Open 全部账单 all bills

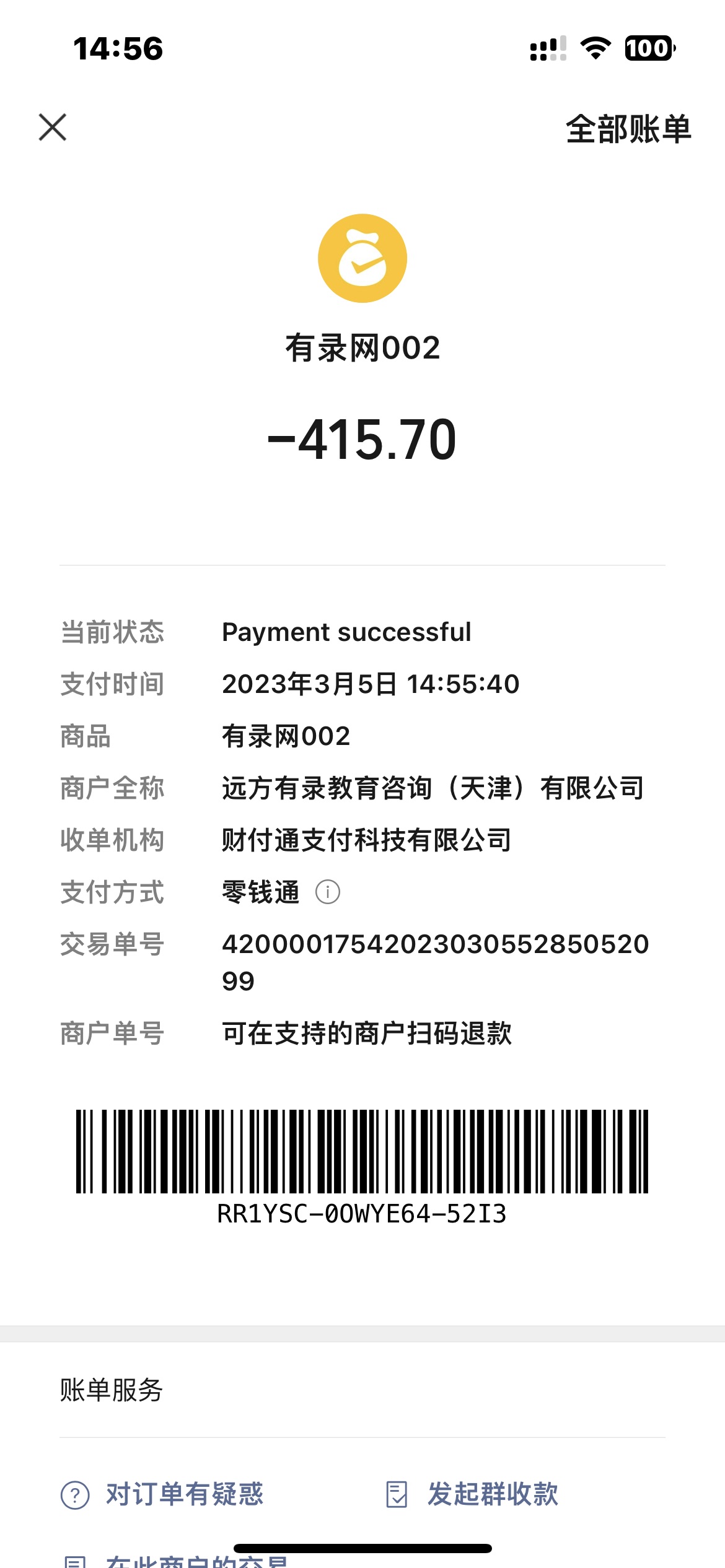(x=628, y=129)
